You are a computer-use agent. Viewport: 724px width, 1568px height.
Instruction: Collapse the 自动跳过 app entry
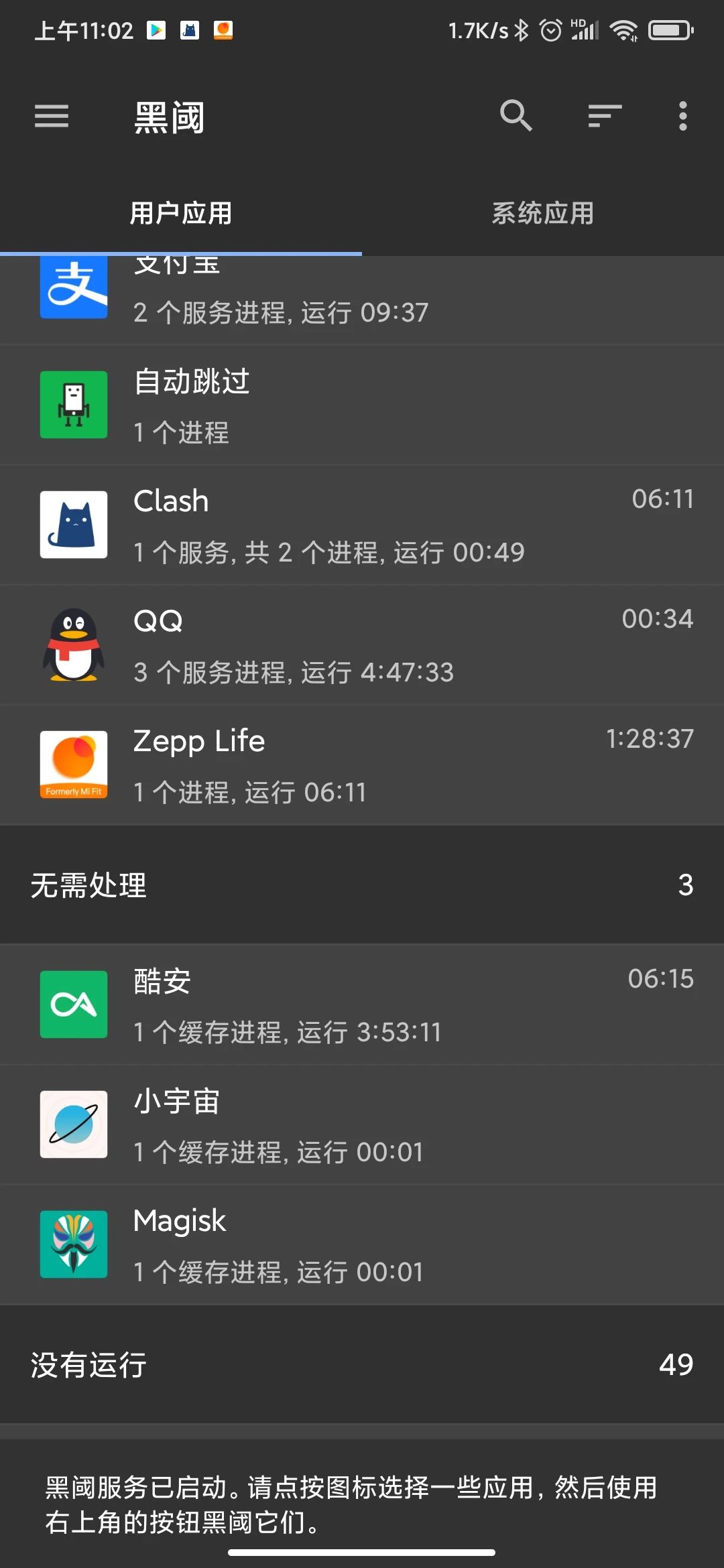[x=362, y=404]
